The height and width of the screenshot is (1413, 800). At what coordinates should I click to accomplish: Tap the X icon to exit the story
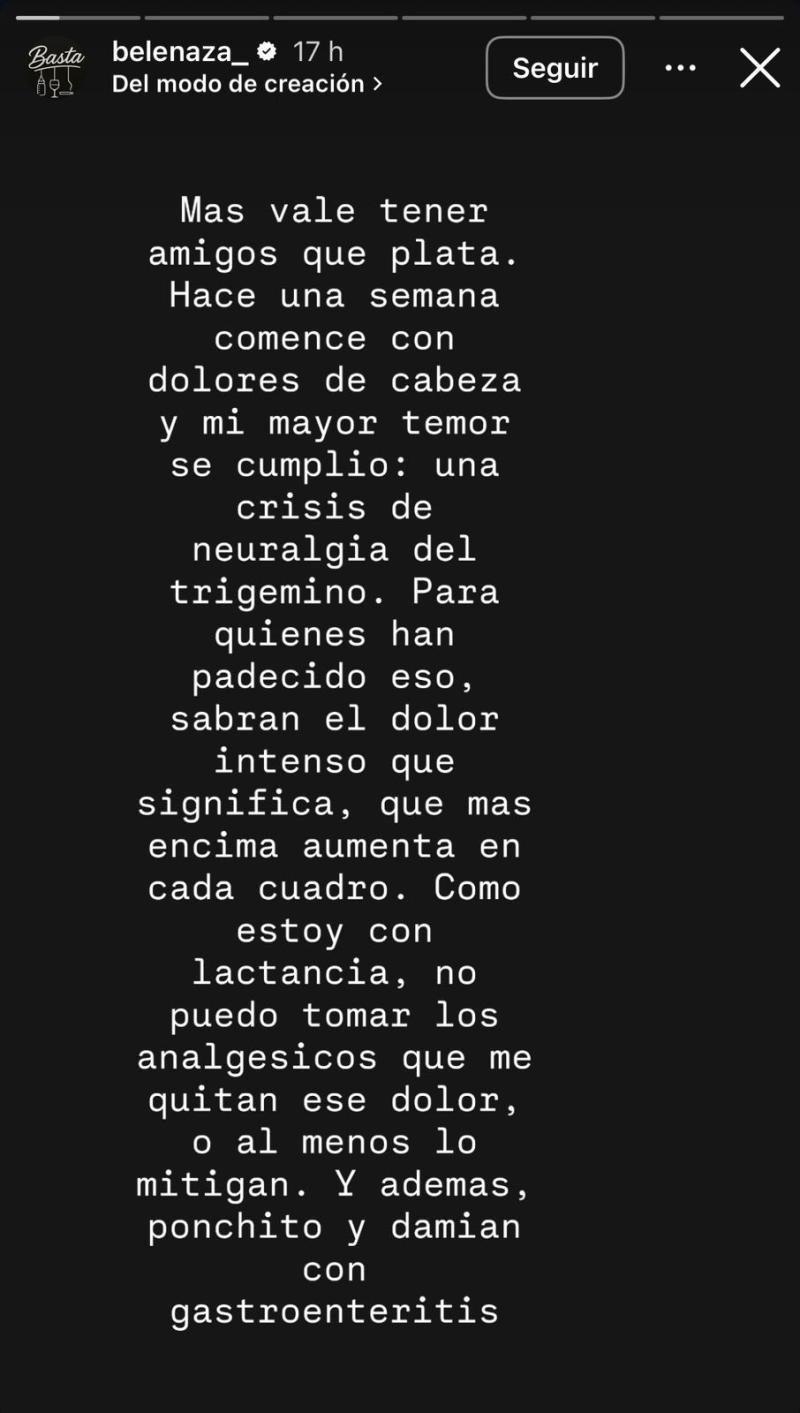click(760, 68)
